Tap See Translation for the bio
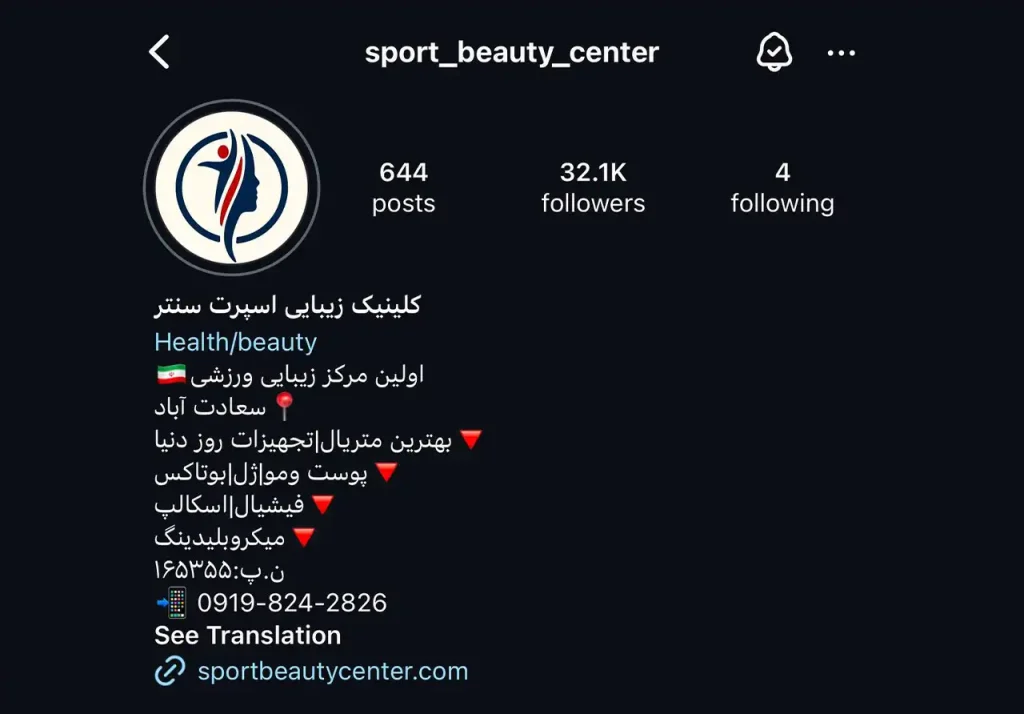The height and width of the screenshot is (714, 1024). 247,636
